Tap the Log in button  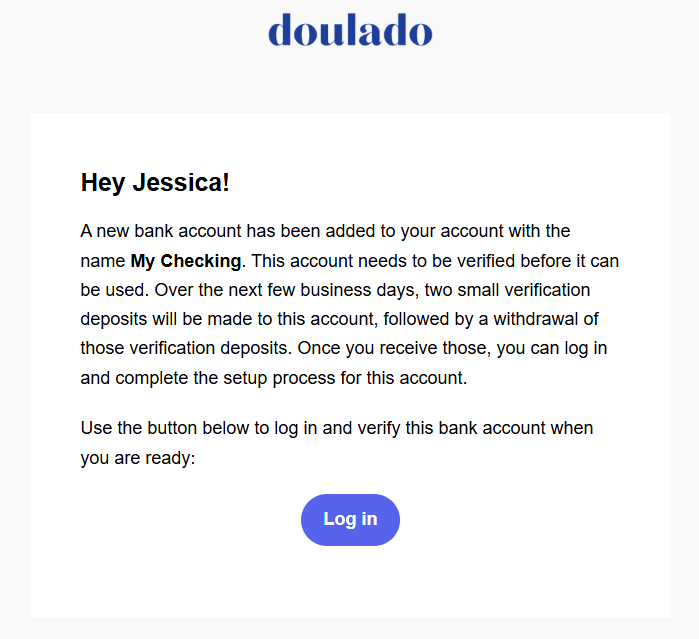(350, 519)
